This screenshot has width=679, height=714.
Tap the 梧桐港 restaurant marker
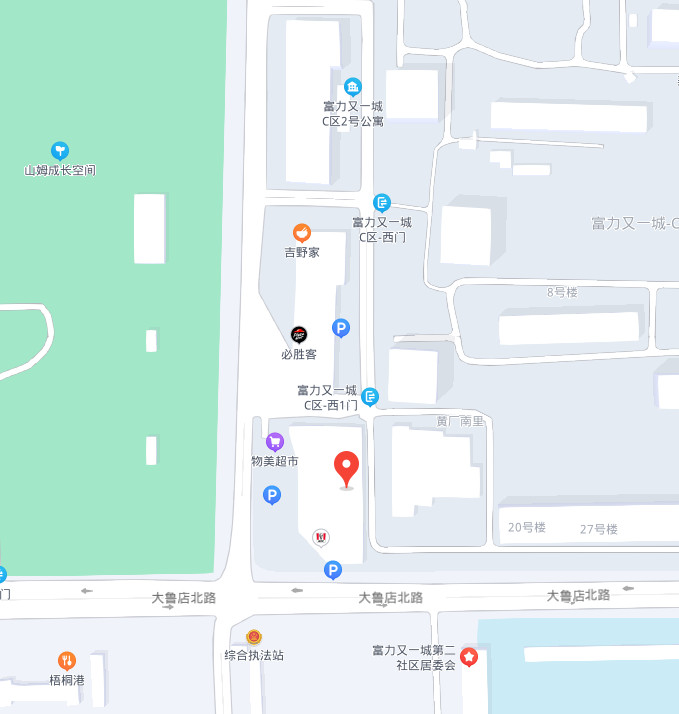(67, 661)
